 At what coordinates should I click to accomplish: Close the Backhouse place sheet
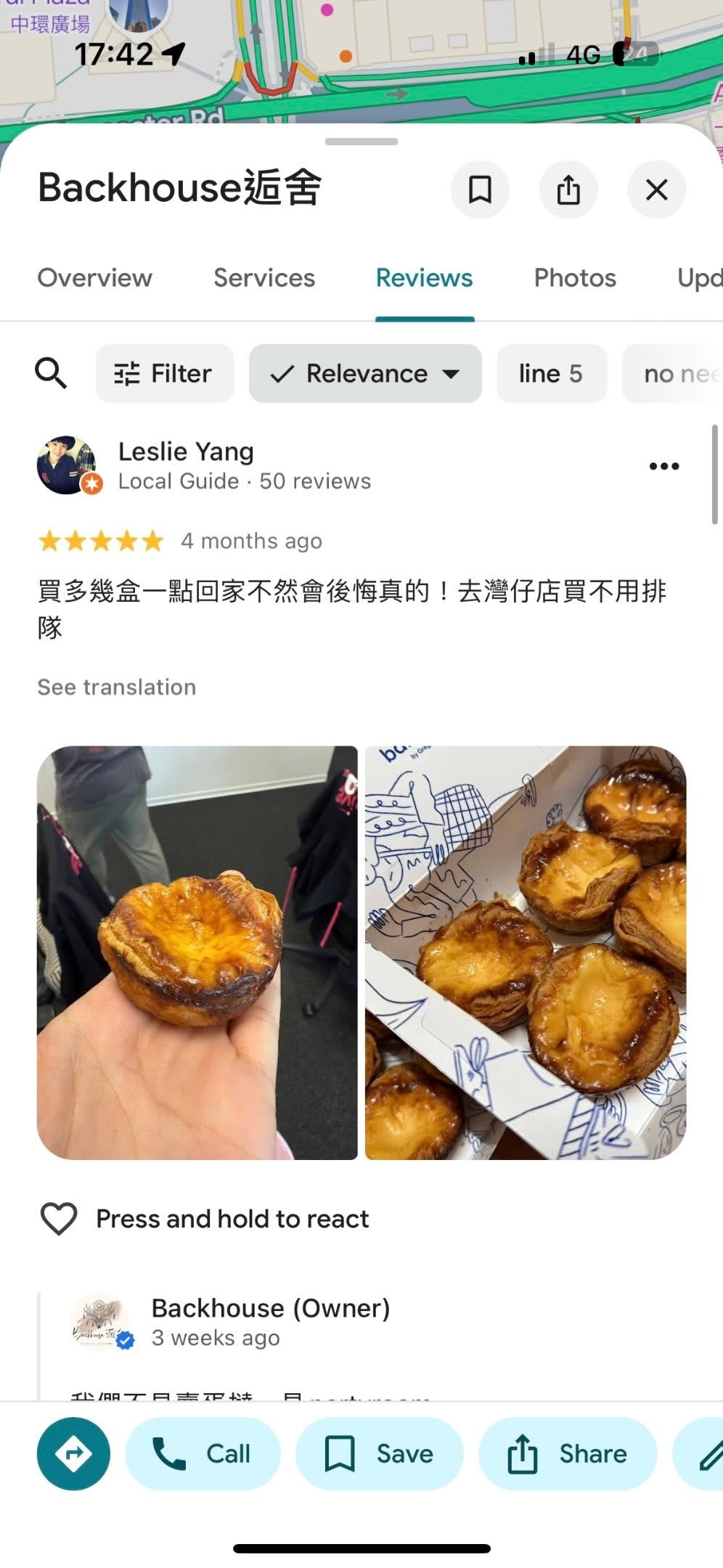coord(656,189)
